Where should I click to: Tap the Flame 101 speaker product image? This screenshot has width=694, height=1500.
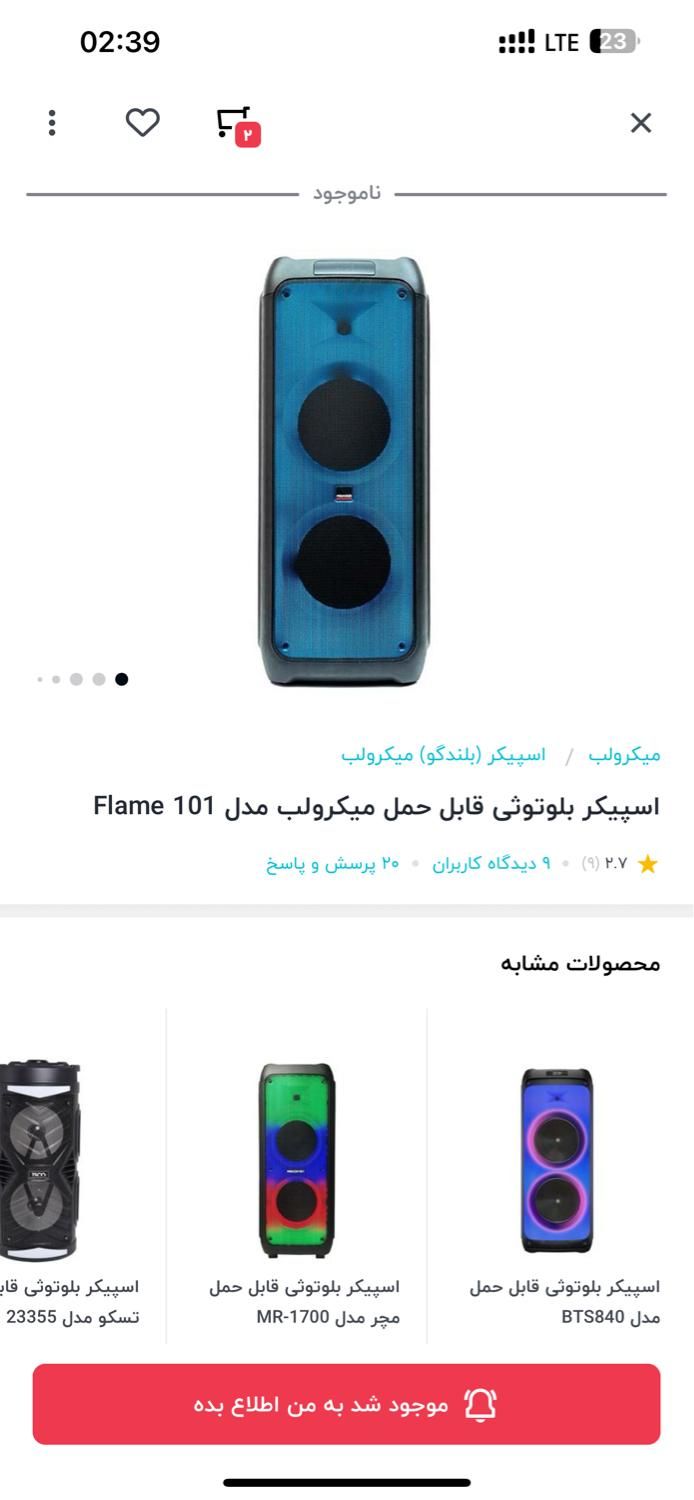[x=345, y=470]
